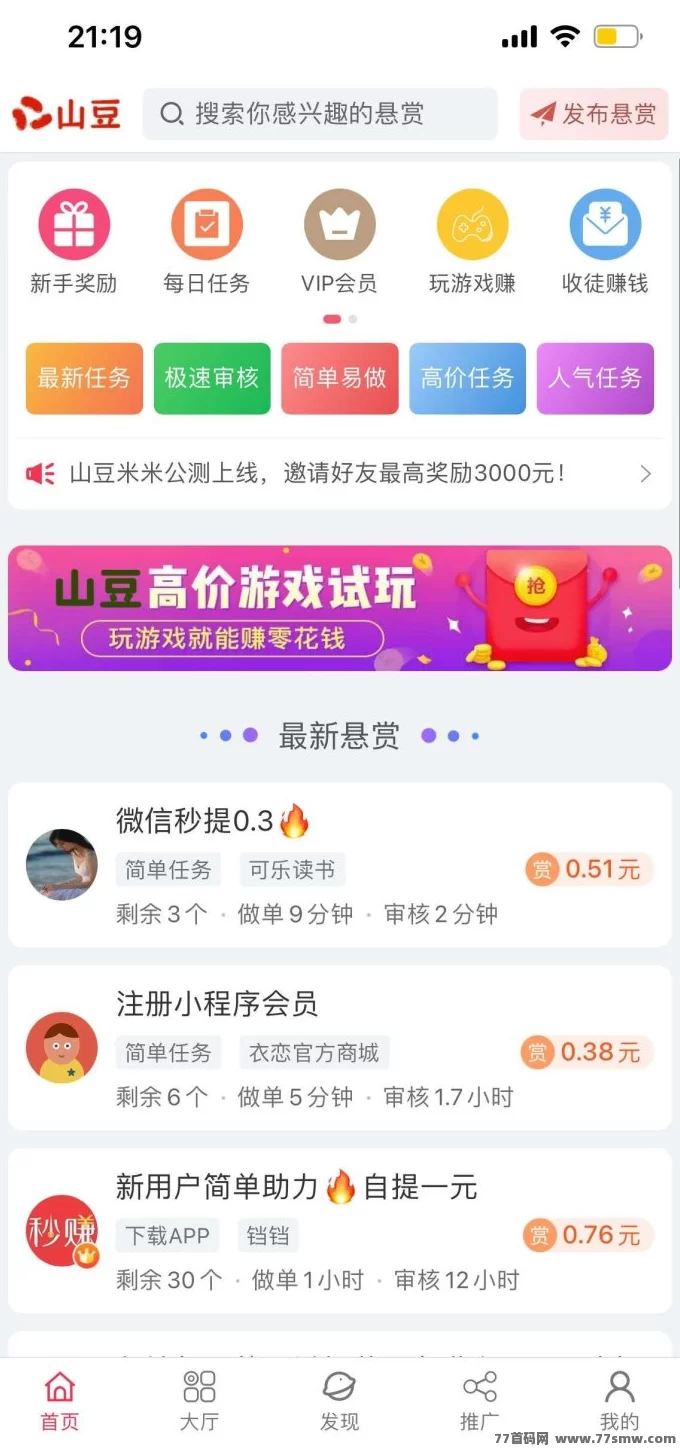Image resolution: width=680 pixels, height=1453 pixels.
Task: Open the 注册小程序会员 task
Action: pos(340,1048)
